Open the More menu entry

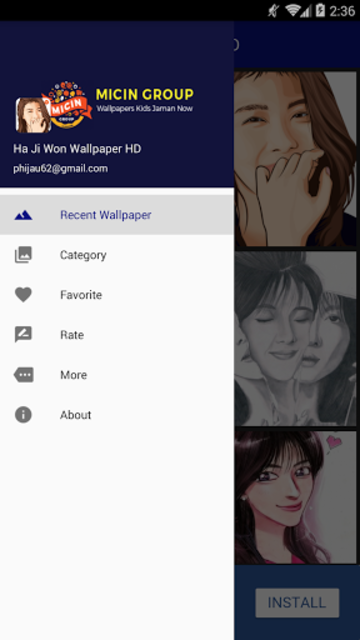[x=117, y=375]
